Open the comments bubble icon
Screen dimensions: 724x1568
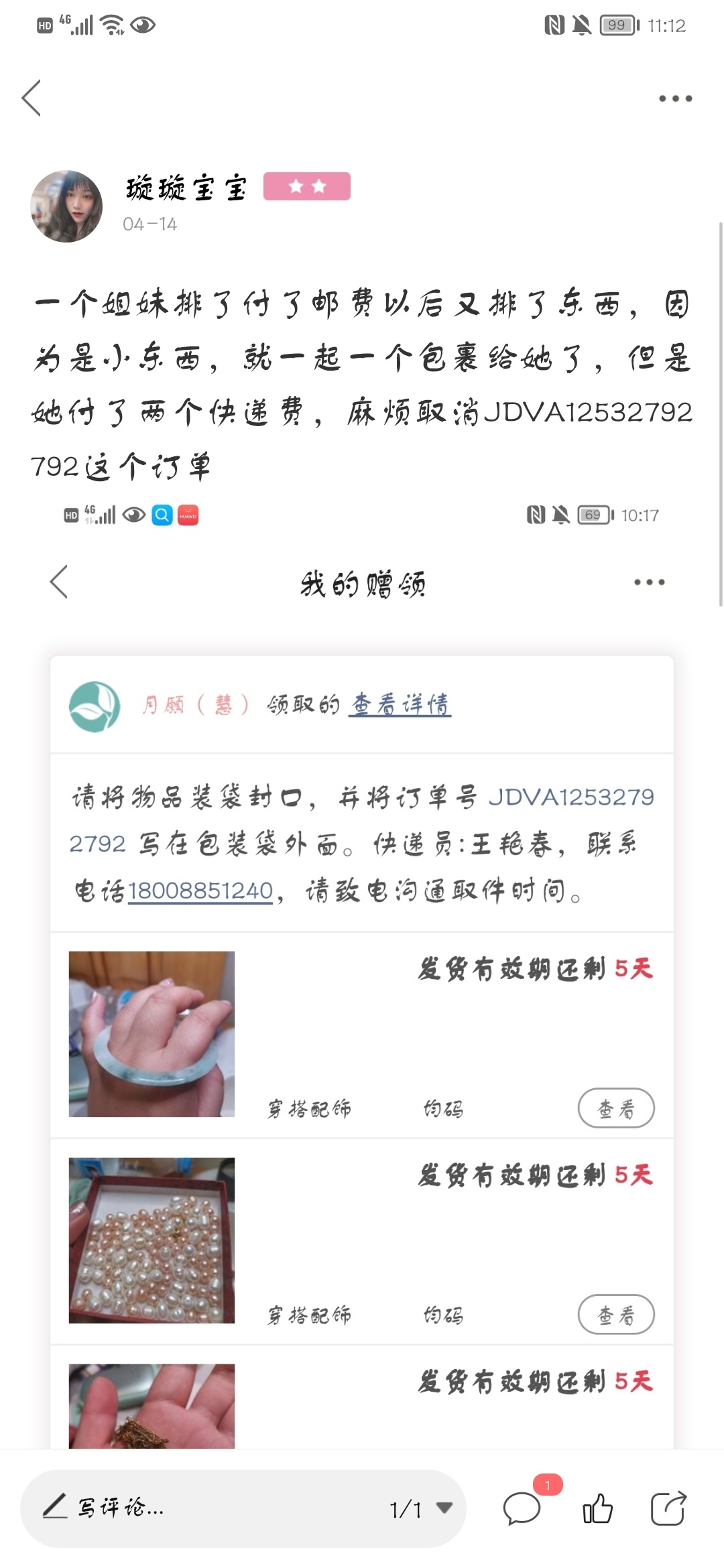click(x=522, y=1509)
